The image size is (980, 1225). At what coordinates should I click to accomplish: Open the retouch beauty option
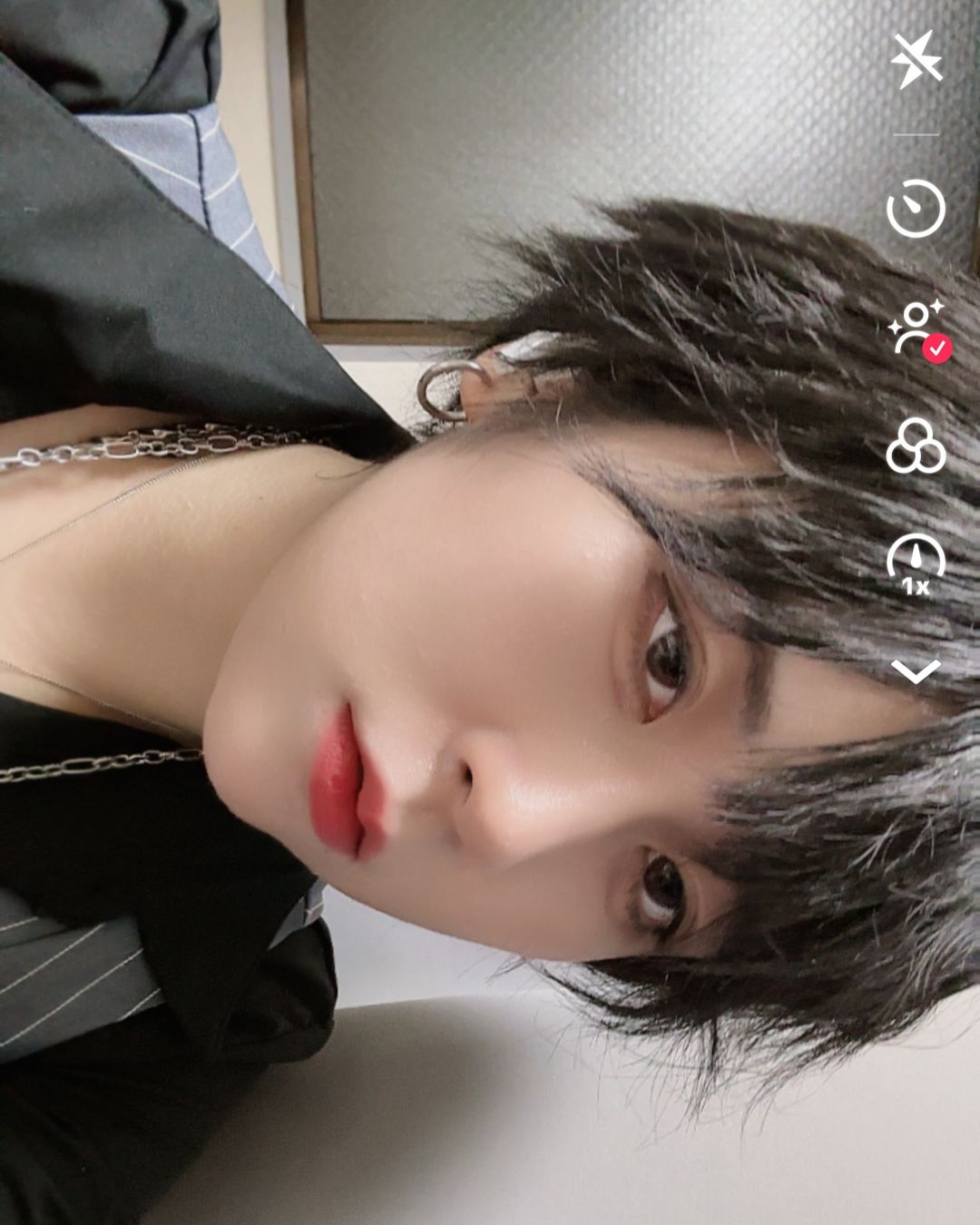pyautogui.click(x=916, y=331)
